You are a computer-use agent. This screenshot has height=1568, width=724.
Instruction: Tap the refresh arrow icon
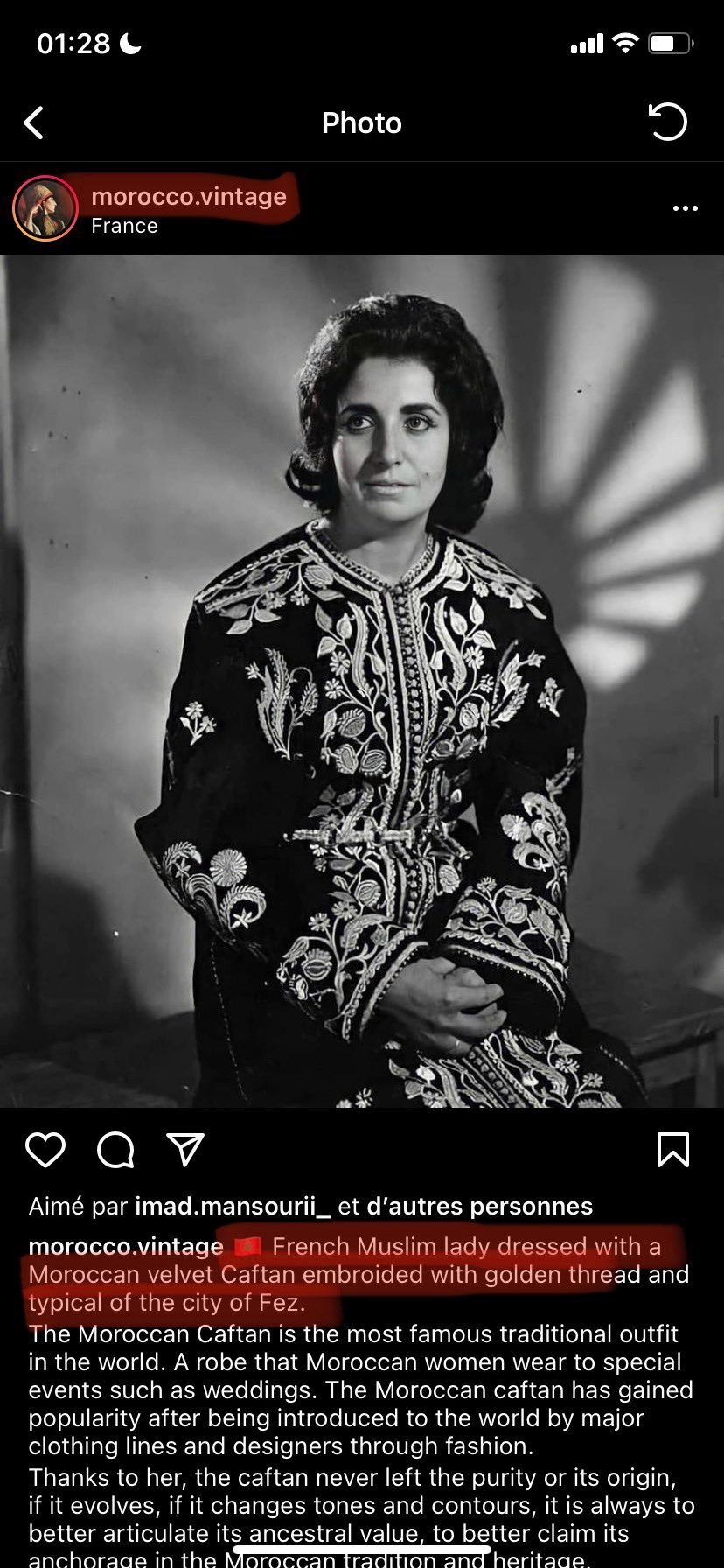pos(668,122)
